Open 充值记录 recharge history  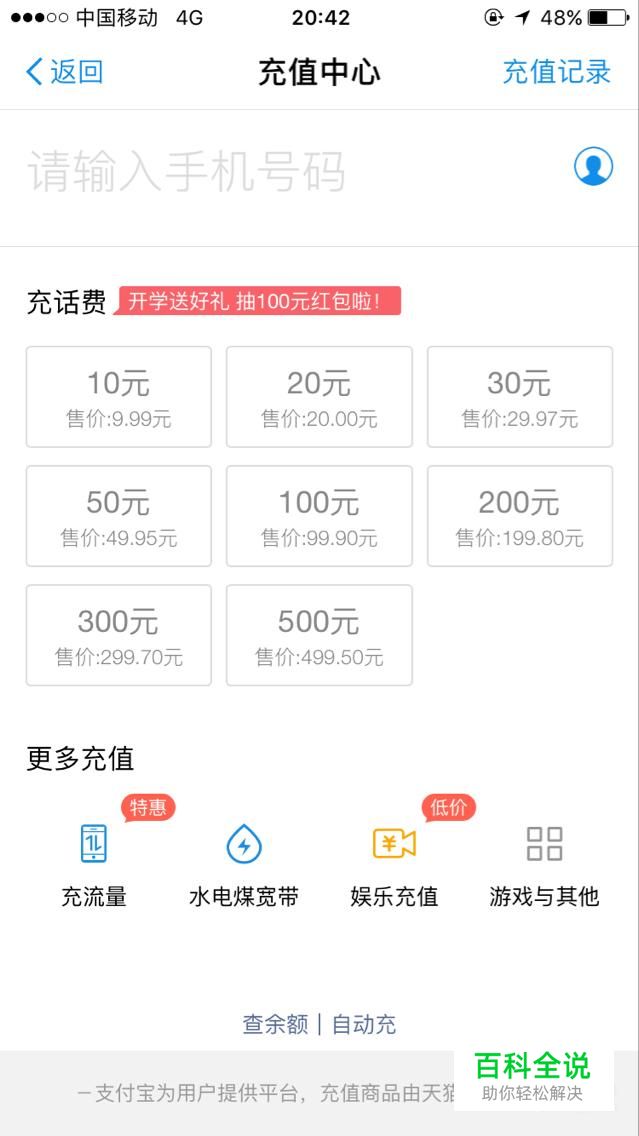(556, 72)
